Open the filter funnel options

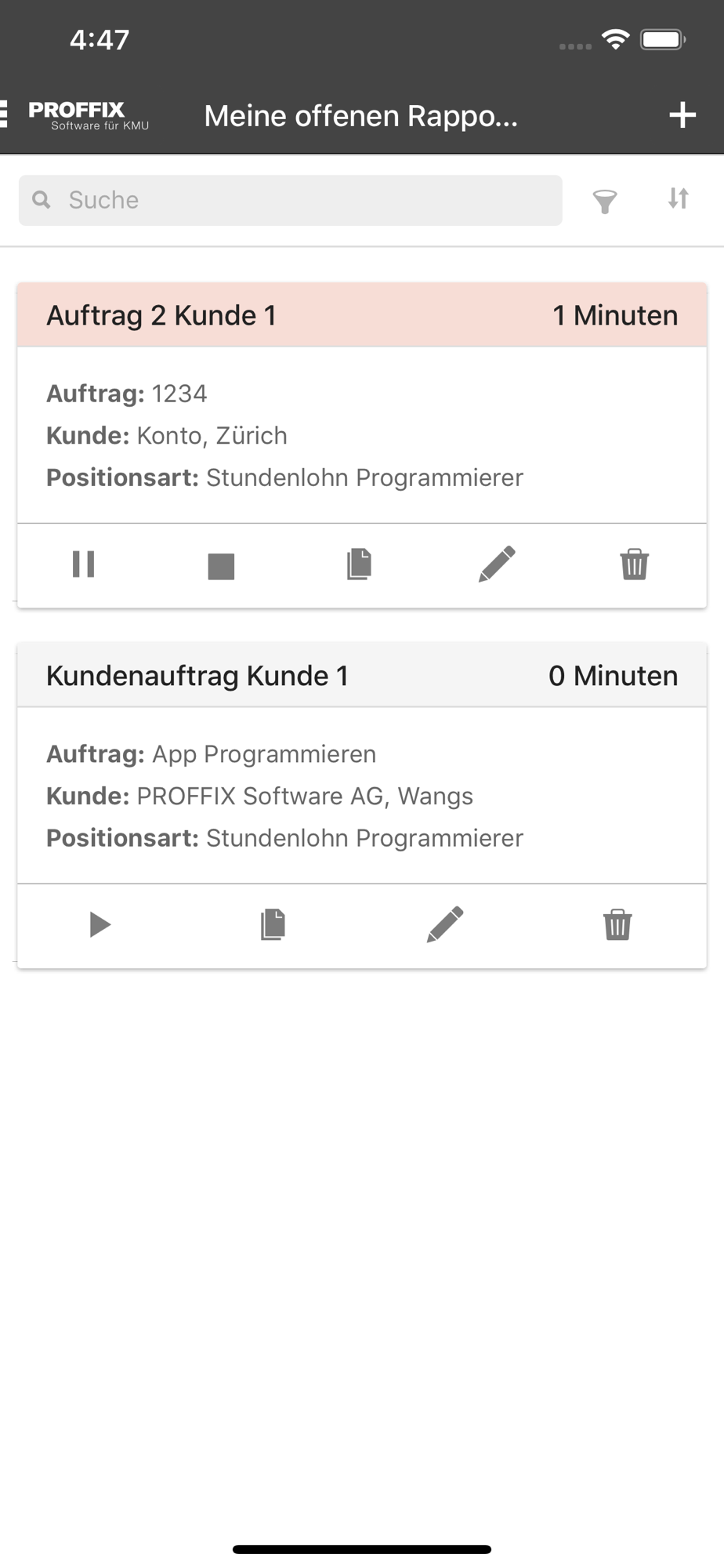click(605, 201)
